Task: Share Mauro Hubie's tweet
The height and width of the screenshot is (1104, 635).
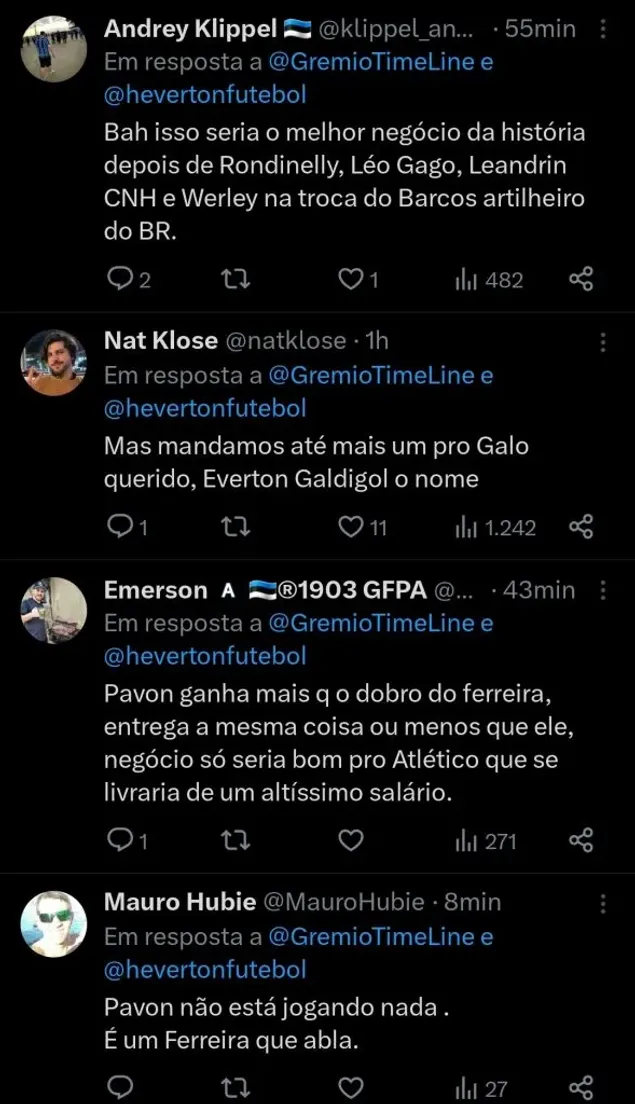Action: pos(581,1088)
